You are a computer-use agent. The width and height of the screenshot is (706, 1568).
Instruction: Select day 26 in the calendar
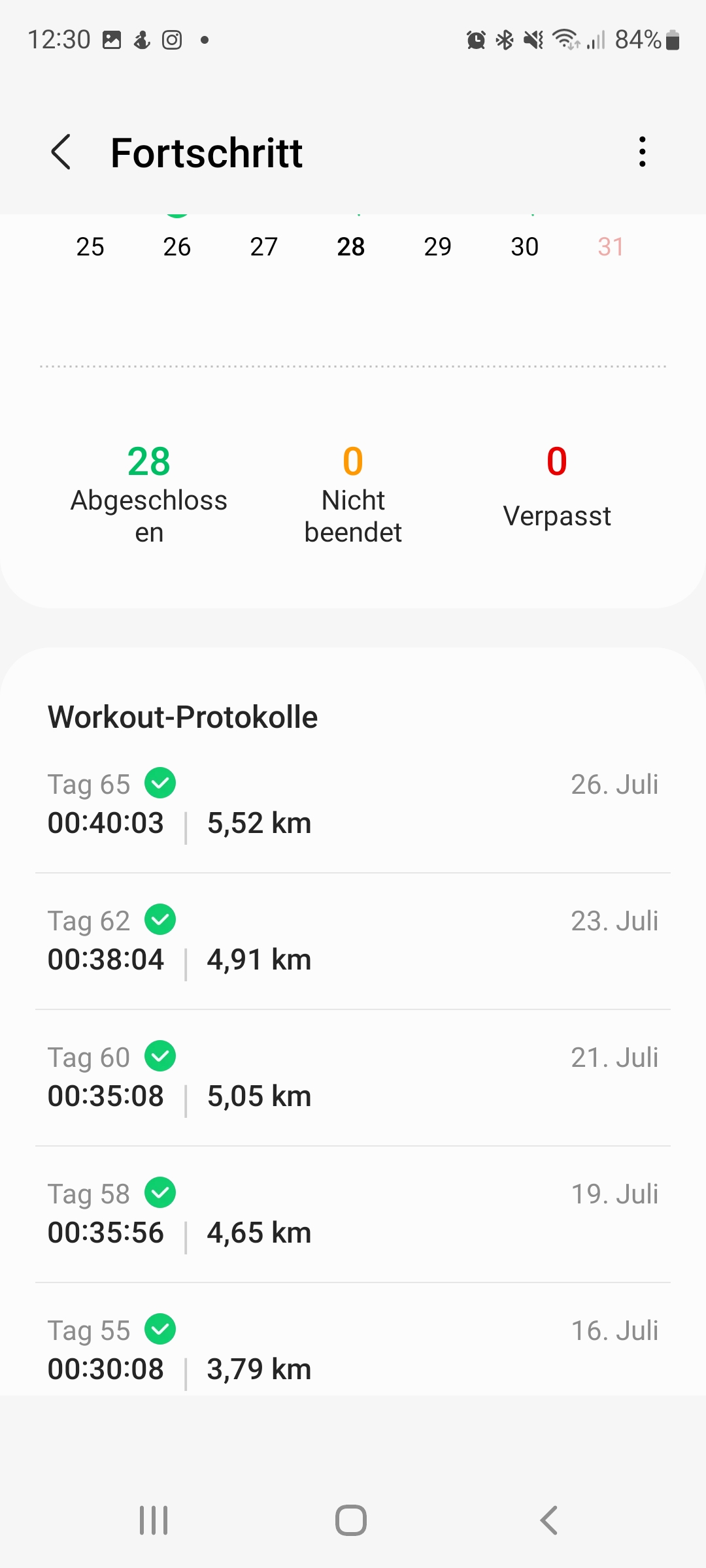coord(176,246)
